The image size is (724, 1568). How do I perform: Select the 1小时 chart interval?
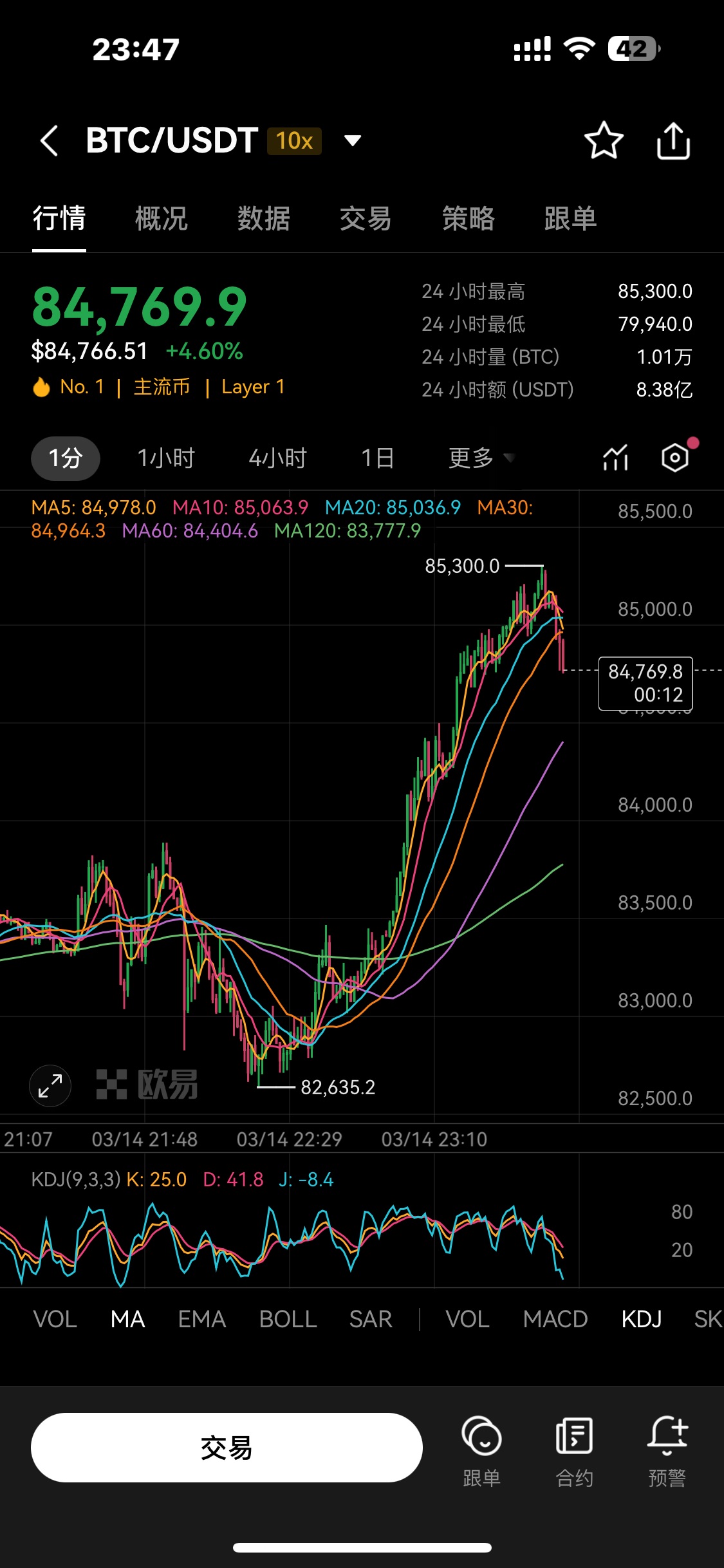(166, 458)
